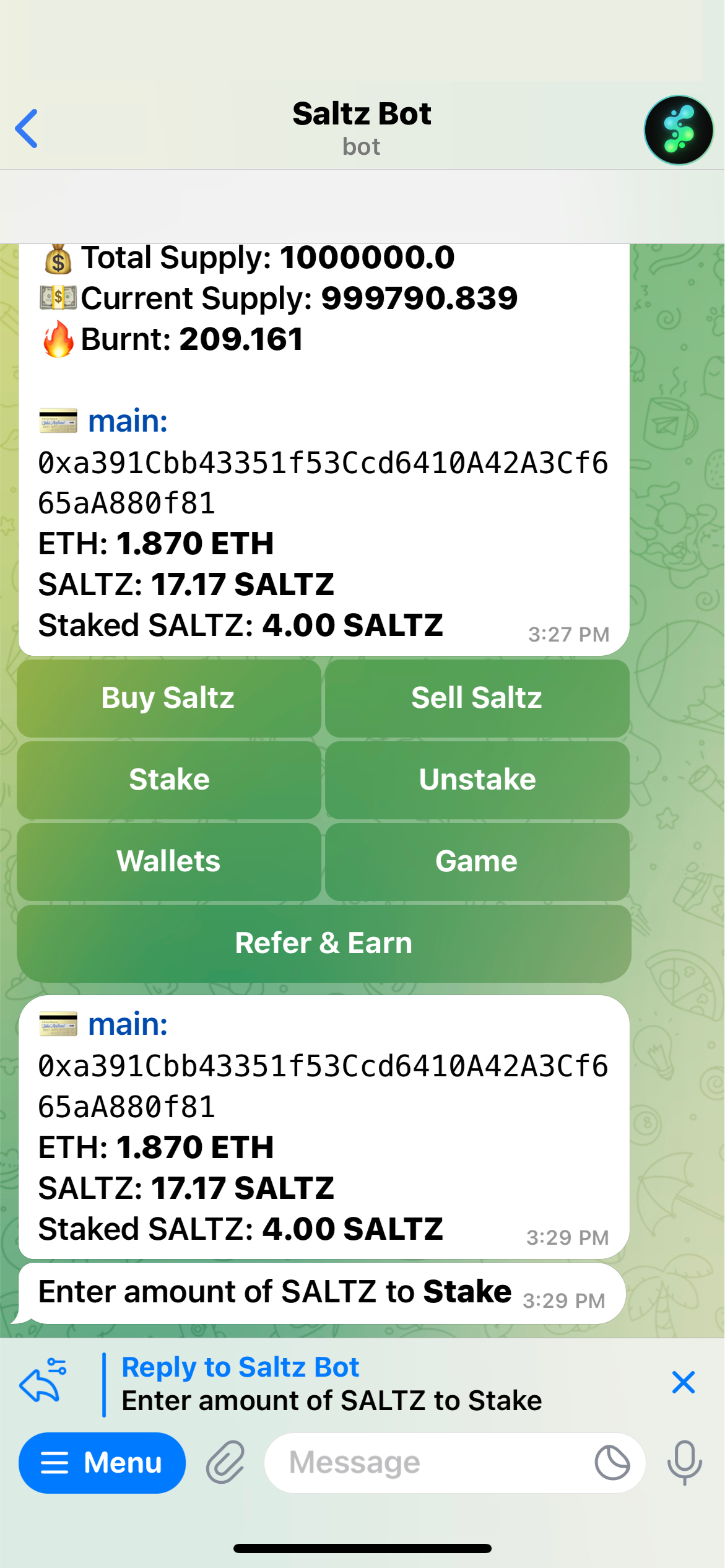Open the Wallets option
725x1568 pixels.
tap(168, 861)
